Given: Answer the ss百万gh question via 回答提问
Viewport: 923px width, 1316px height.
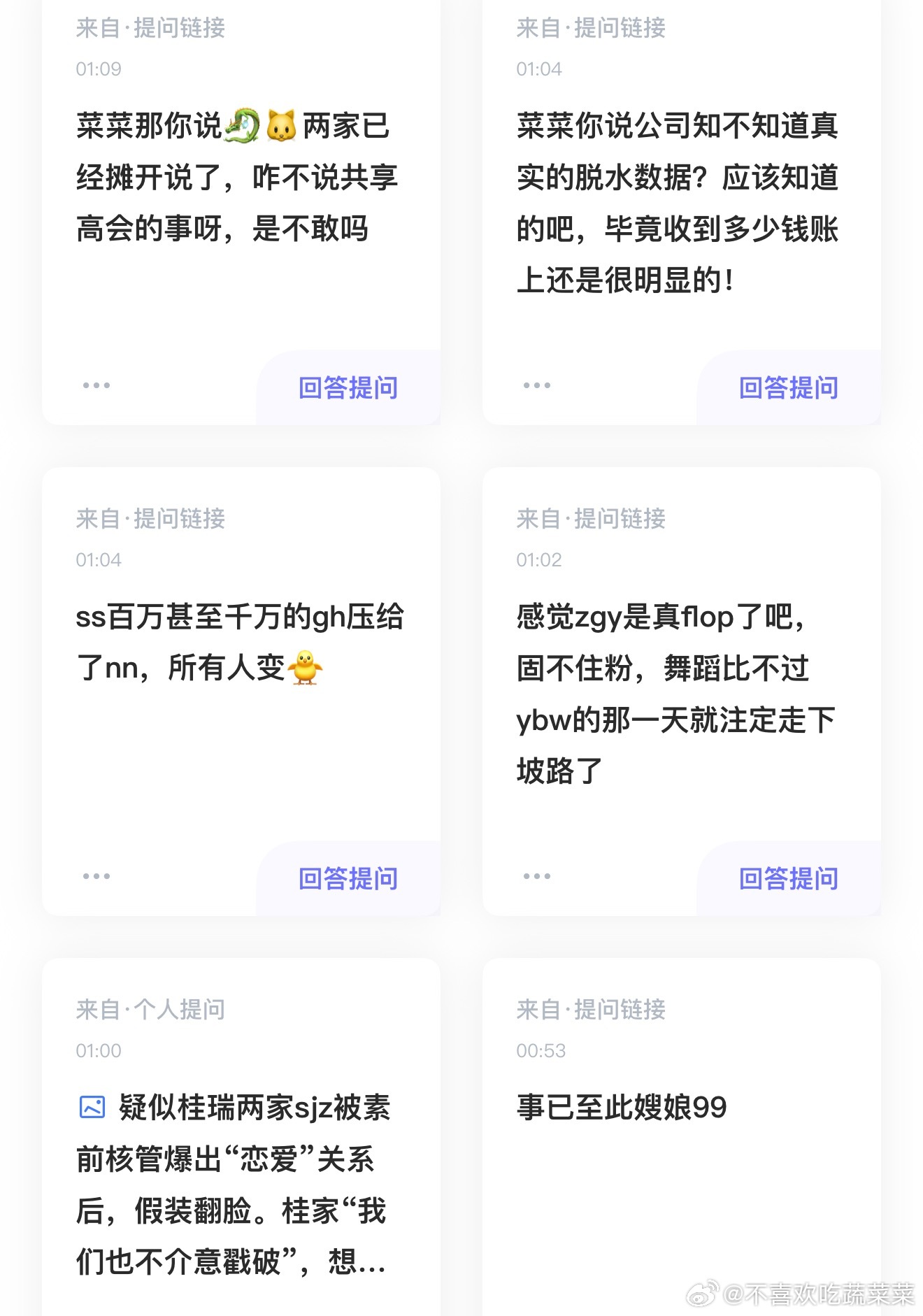Looking at the screenshot, I should pyautogui.click(x=346, y=879).
